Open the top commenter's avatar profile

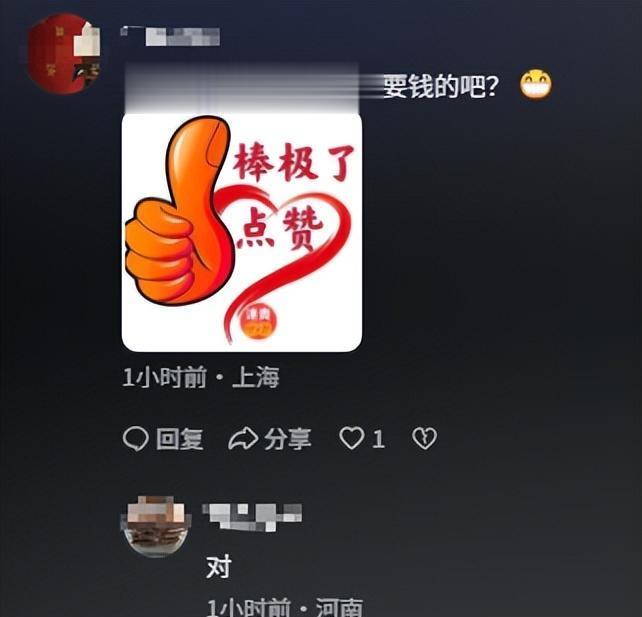pyautogui.click(x=64, y=54)
